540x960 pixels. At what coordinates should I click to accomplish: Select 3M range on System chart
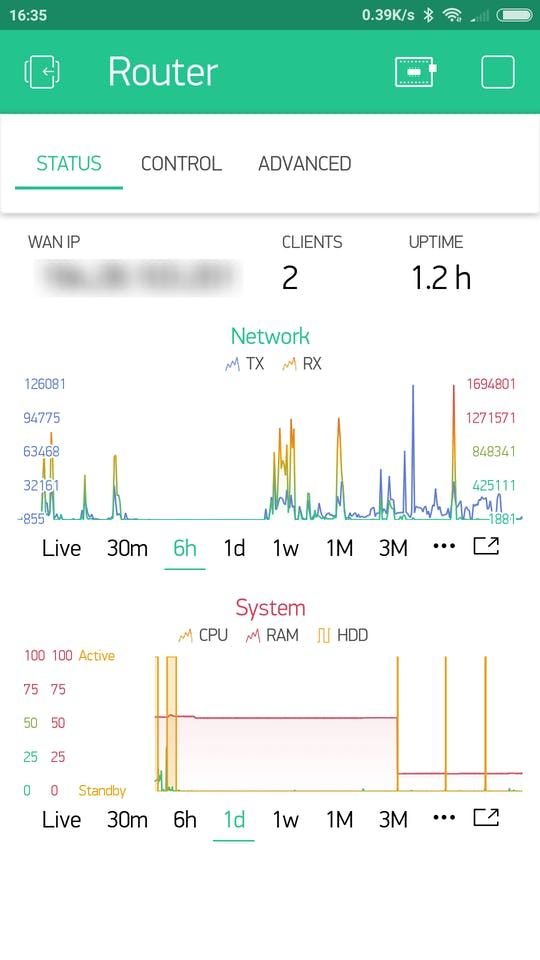click(393, 820)
